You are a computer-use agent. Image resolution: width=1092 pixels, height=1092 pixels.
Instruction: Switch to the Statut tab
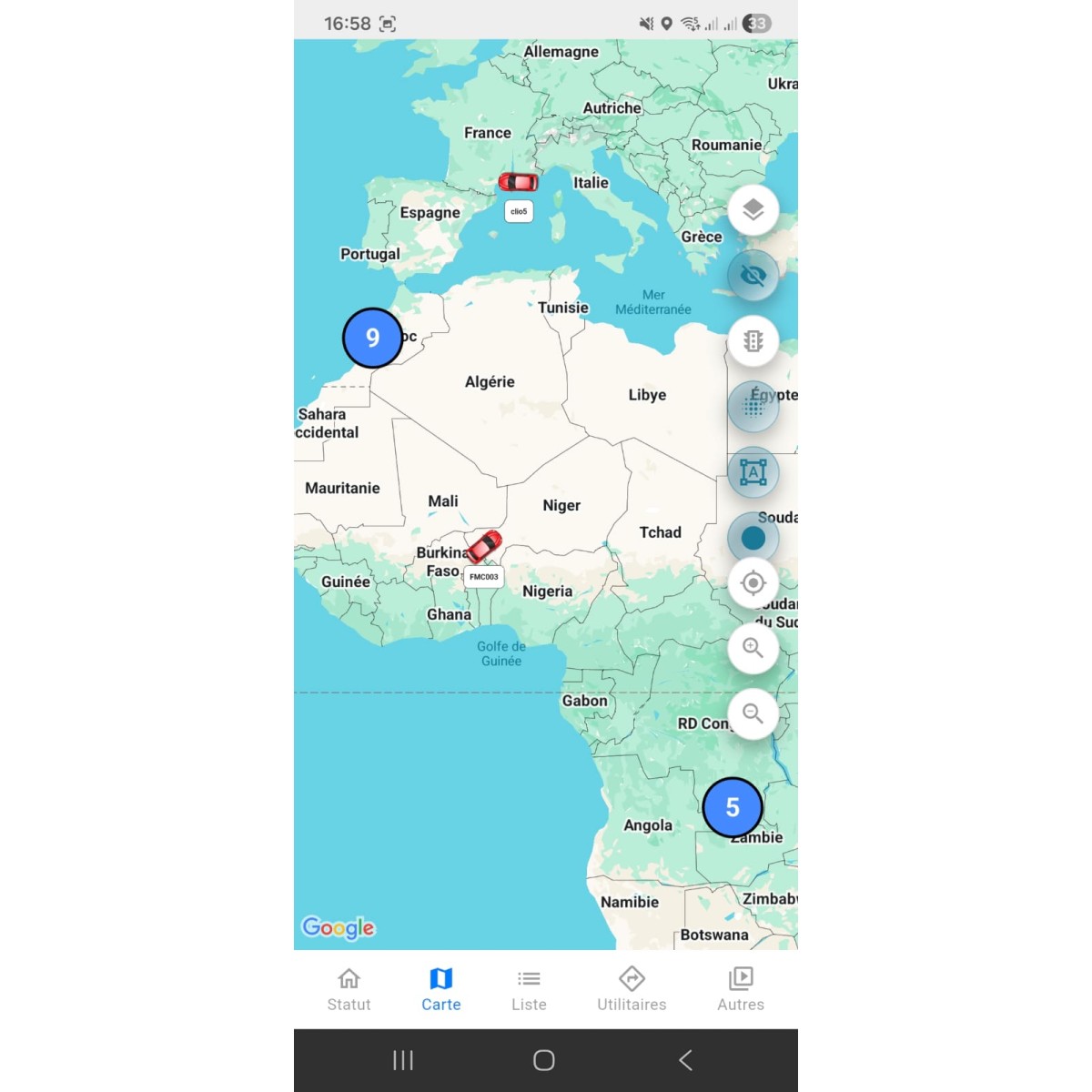pos(349,989)
